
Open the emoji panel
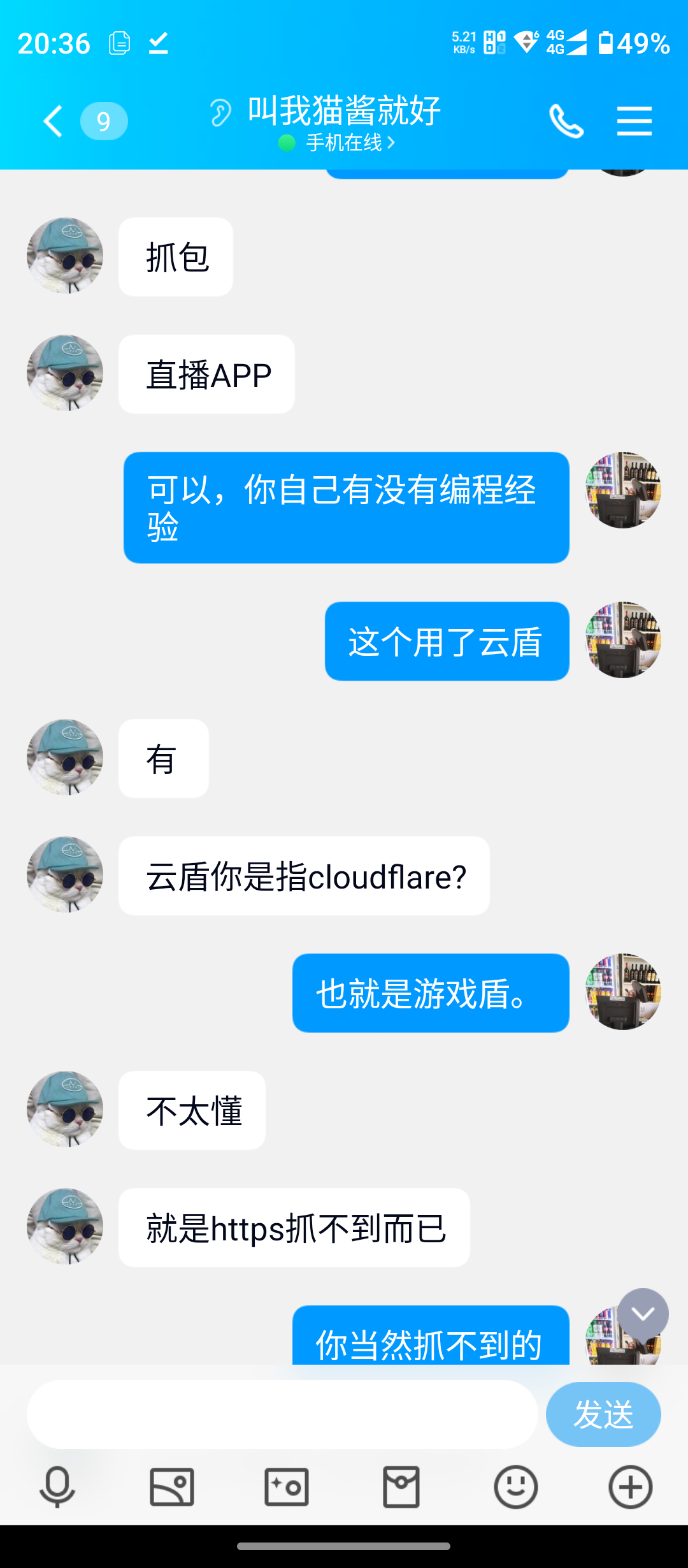pyautogui.click(x=515, y=1486)
